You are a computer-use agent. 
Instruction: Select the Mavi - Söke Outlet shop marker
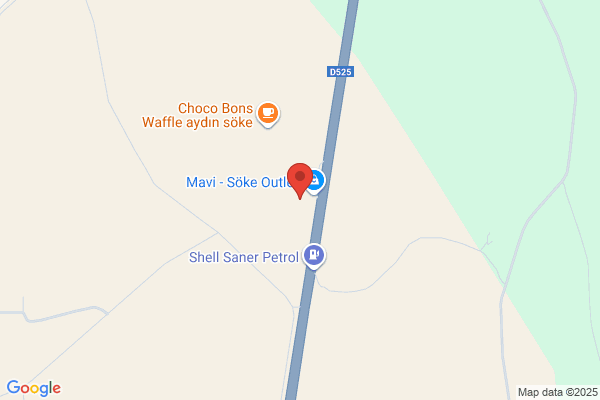tap(317, 181)
